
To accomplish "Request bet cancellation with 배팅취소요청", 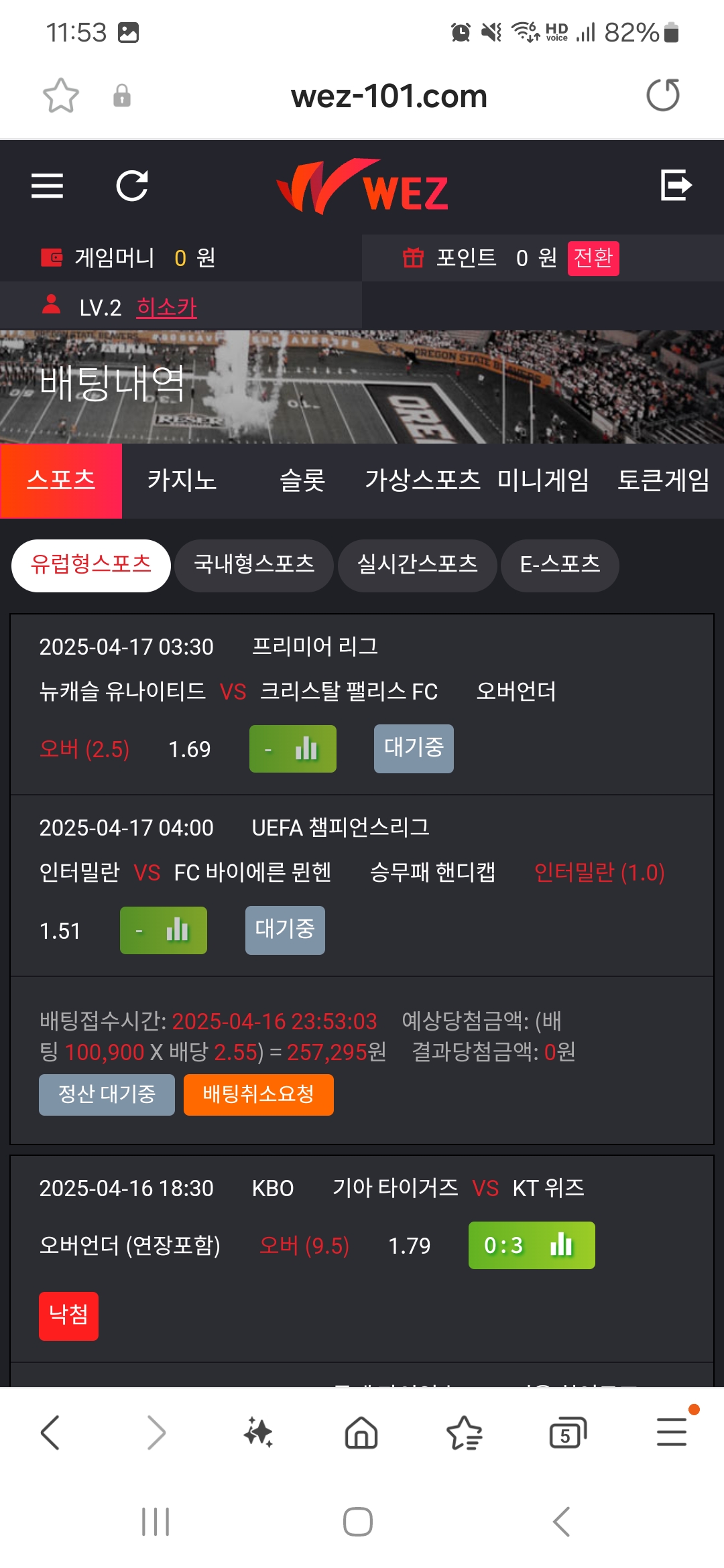I will (x=258, y=1094).
